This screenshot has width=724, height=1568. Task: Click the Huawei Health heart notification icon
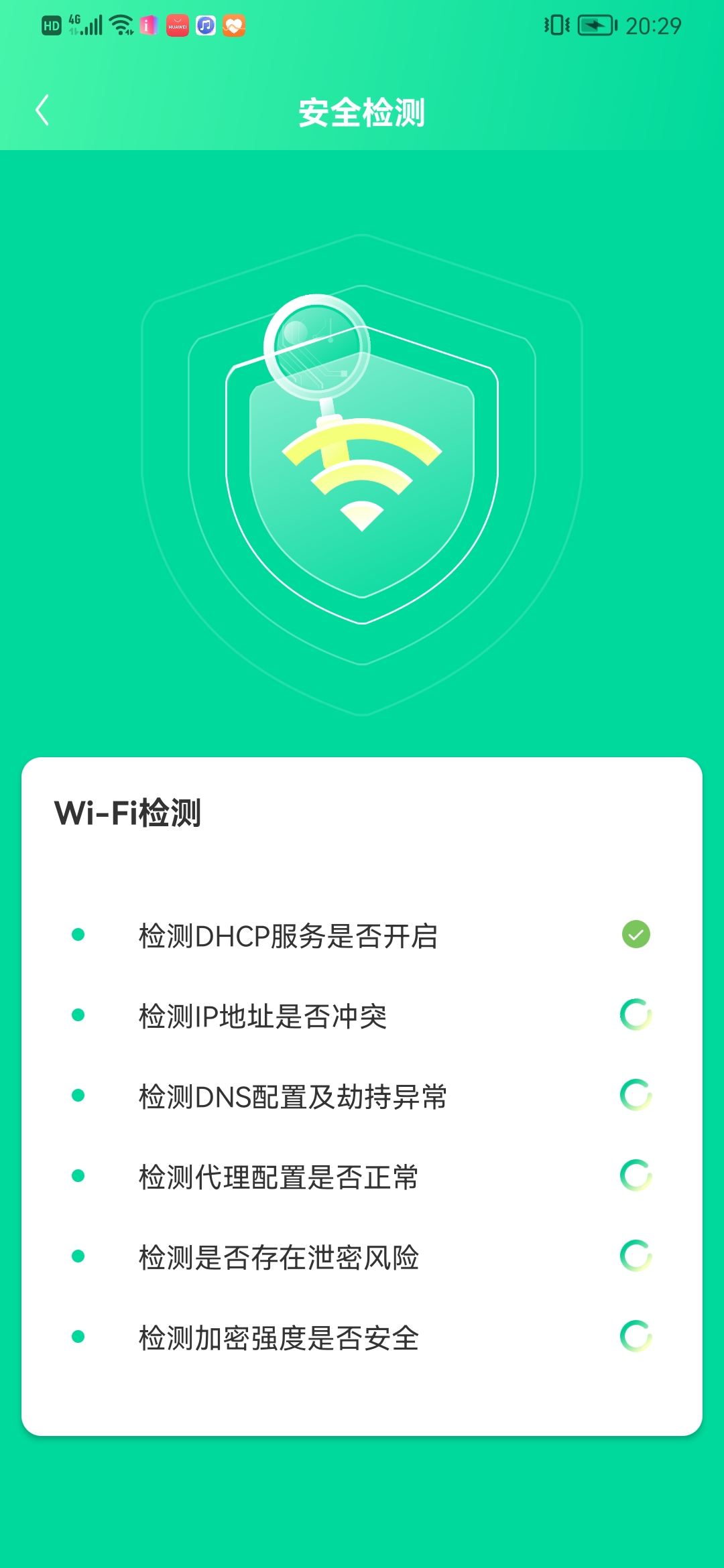(x=234, y=25)
